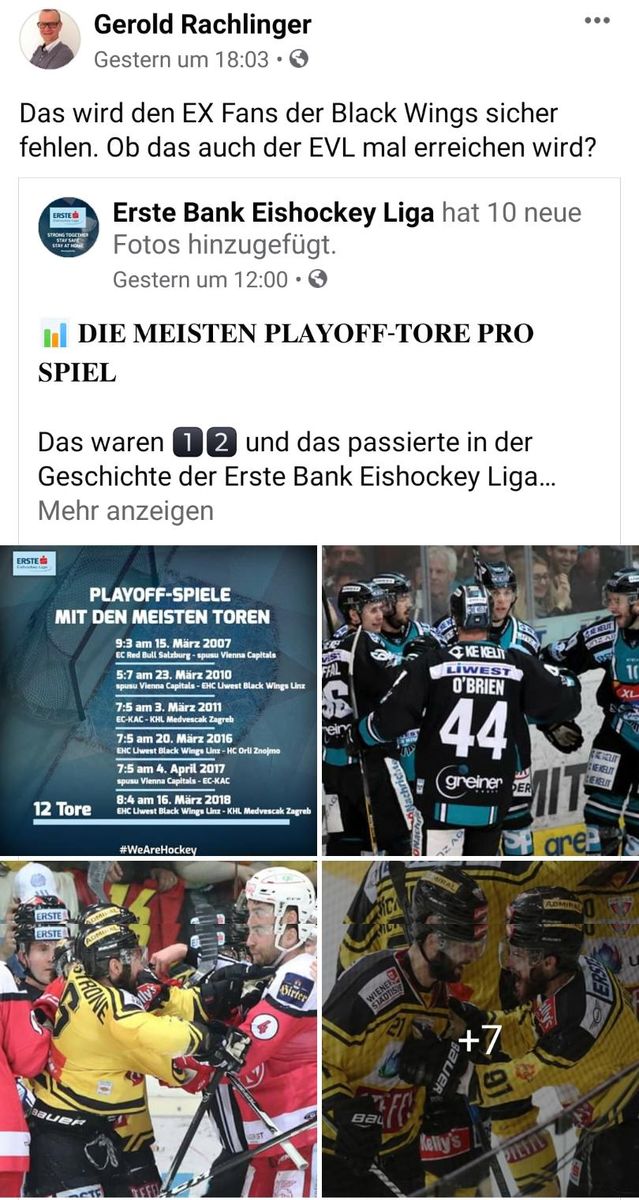Open the playoff games statistics photo
The image size is (639, 1200).
(x=158, y=700)
